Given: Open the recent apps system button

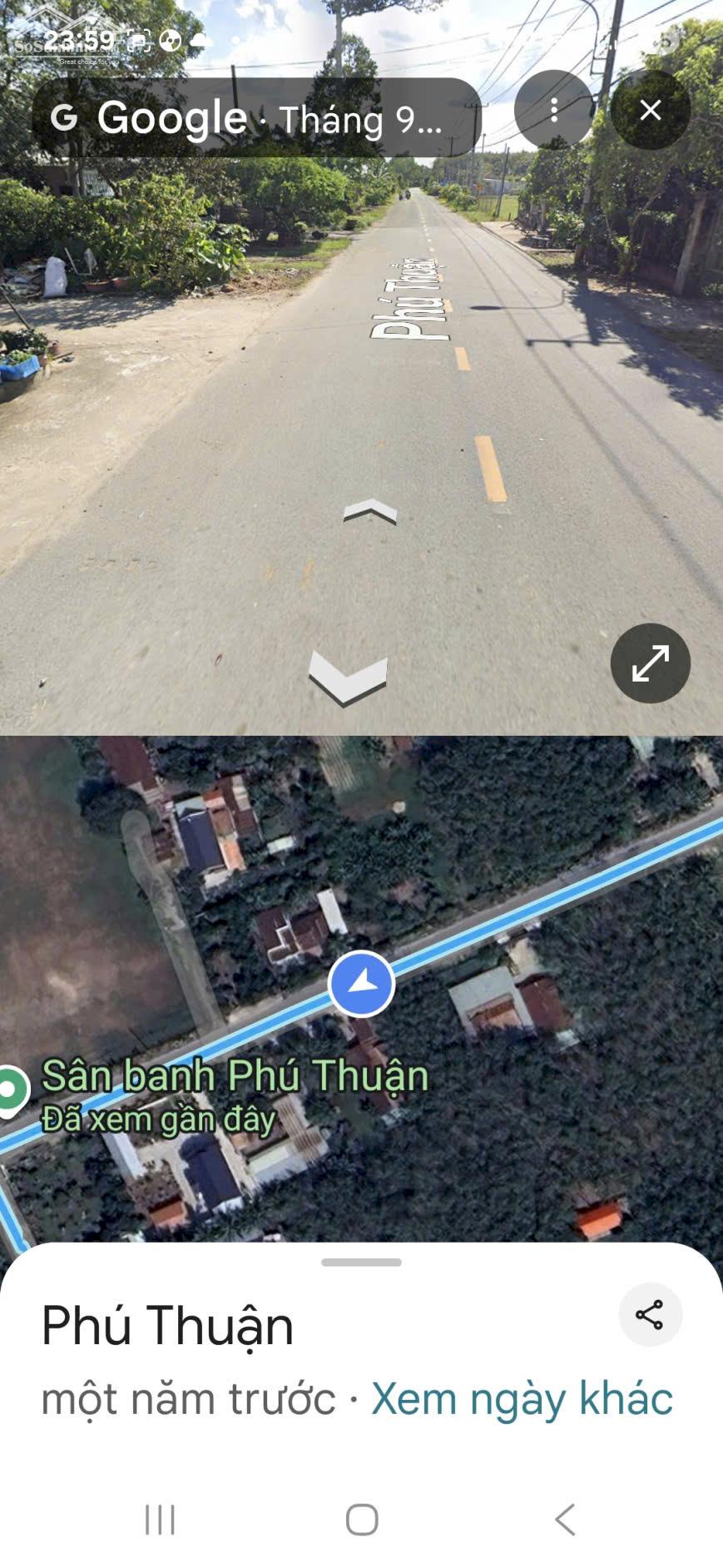Looking at the screenshot, I should [x=160, y=1519].
